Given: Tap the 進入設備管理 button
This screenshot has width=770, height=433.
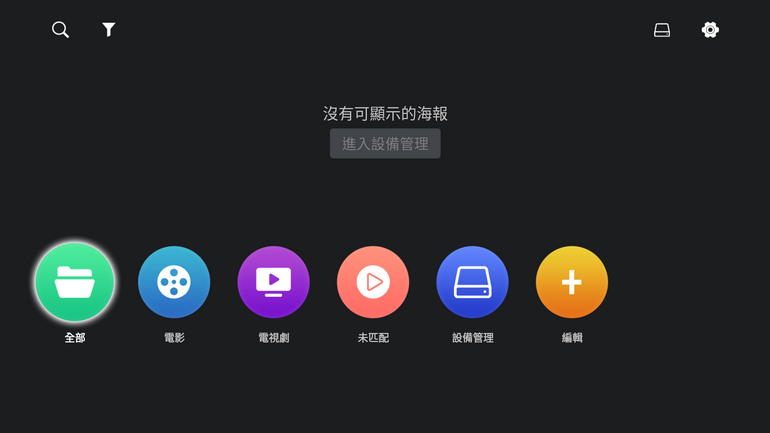Looking at the screenshot, I should point(385,144).
